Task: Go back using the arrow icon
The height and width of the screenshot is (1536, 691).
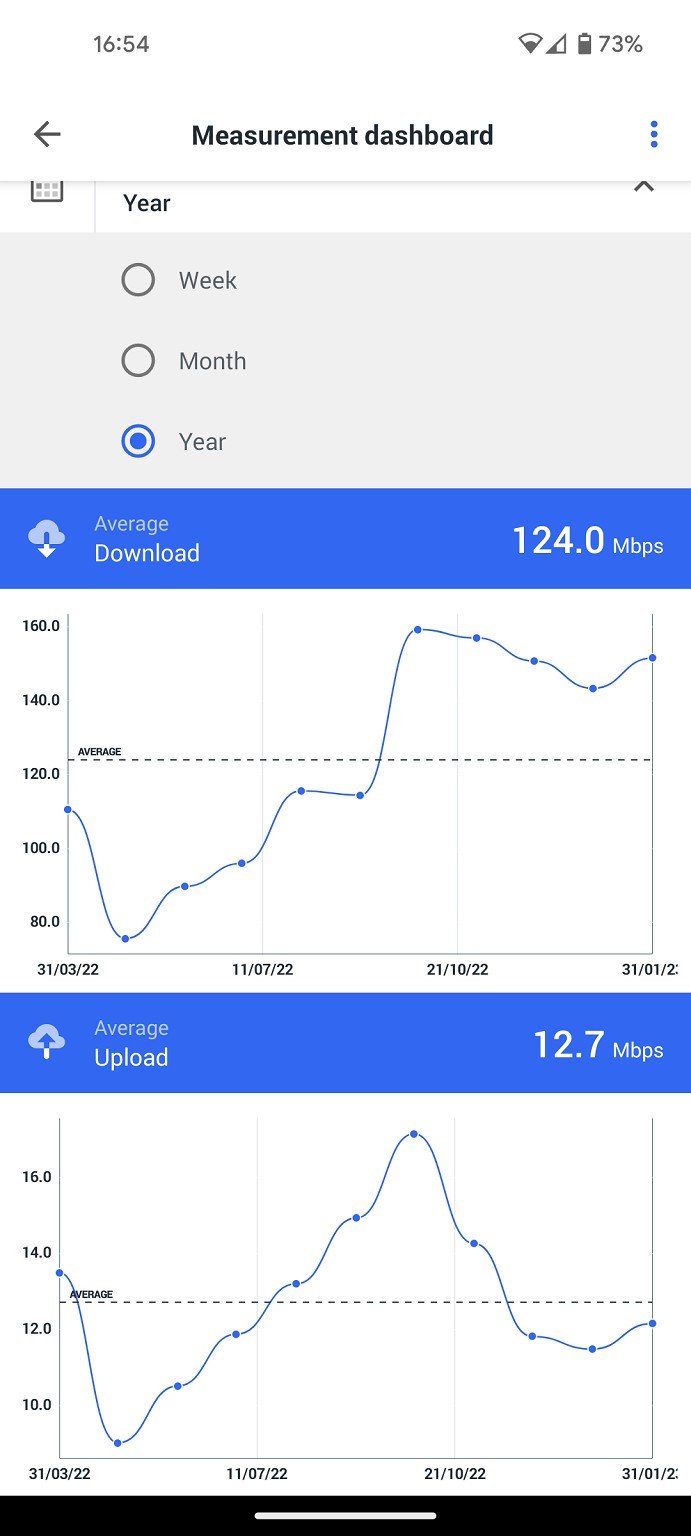Action: [x=47, y=134]
